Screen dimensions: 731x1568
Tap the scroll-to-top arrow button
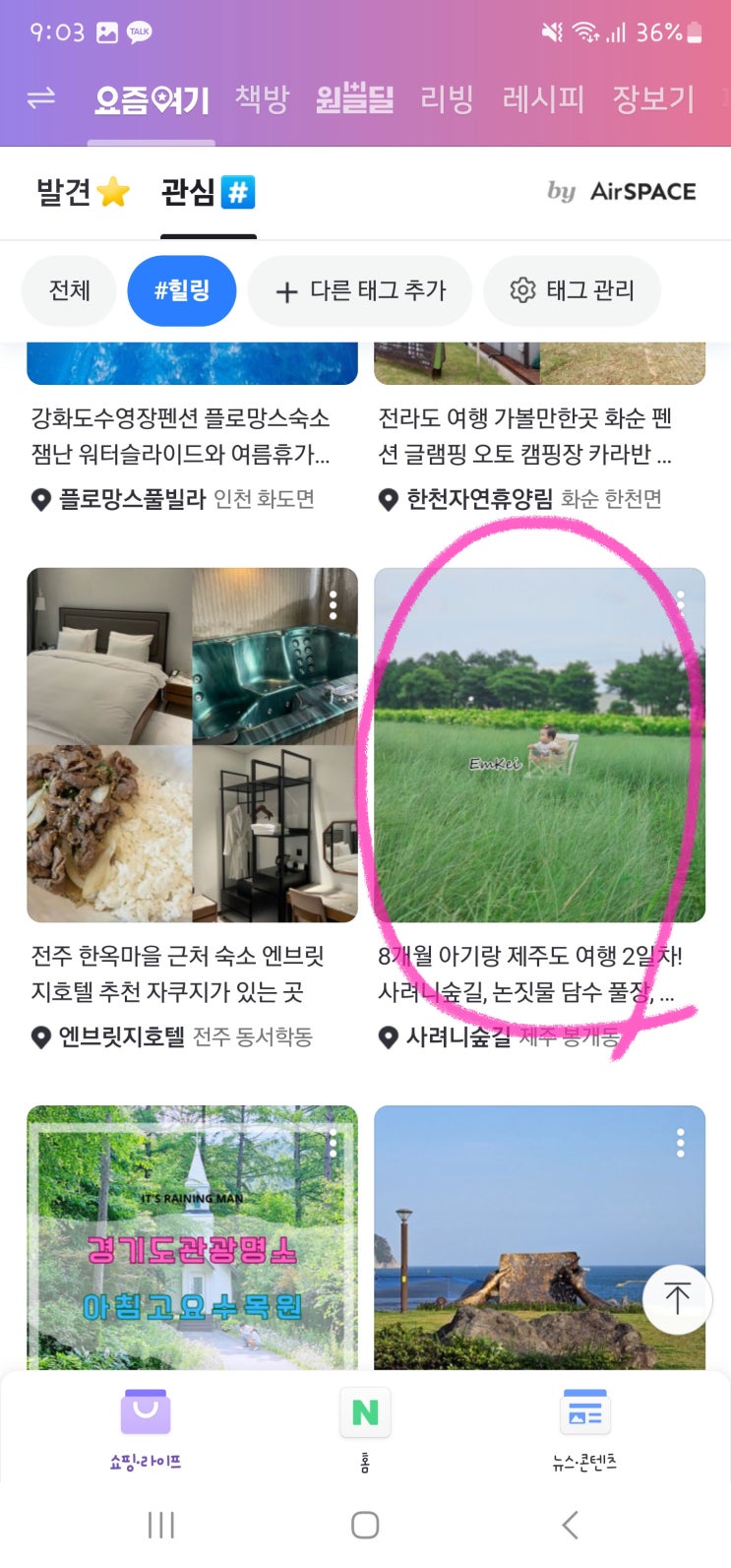pos(677,1298)
